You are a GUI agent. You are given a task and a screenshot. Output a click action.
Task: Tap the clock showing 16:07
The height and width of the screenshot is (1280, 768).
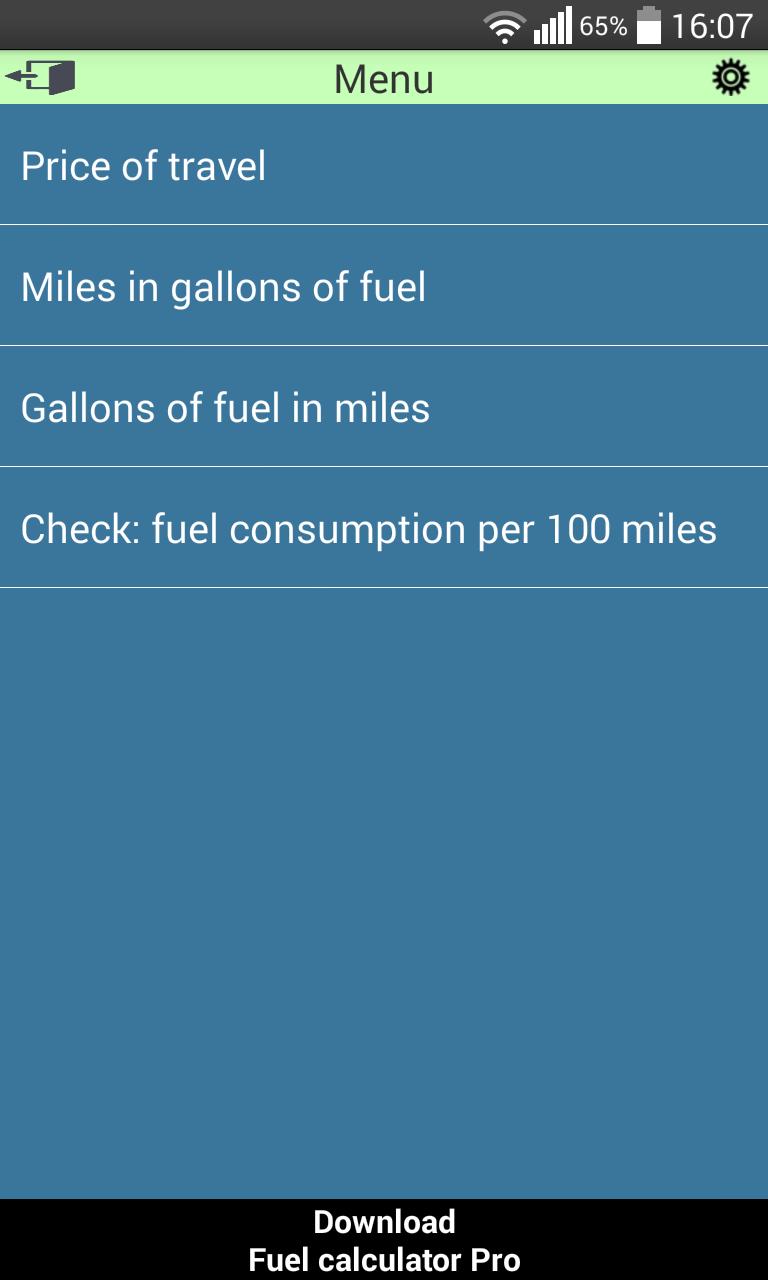tap(714, 26)
